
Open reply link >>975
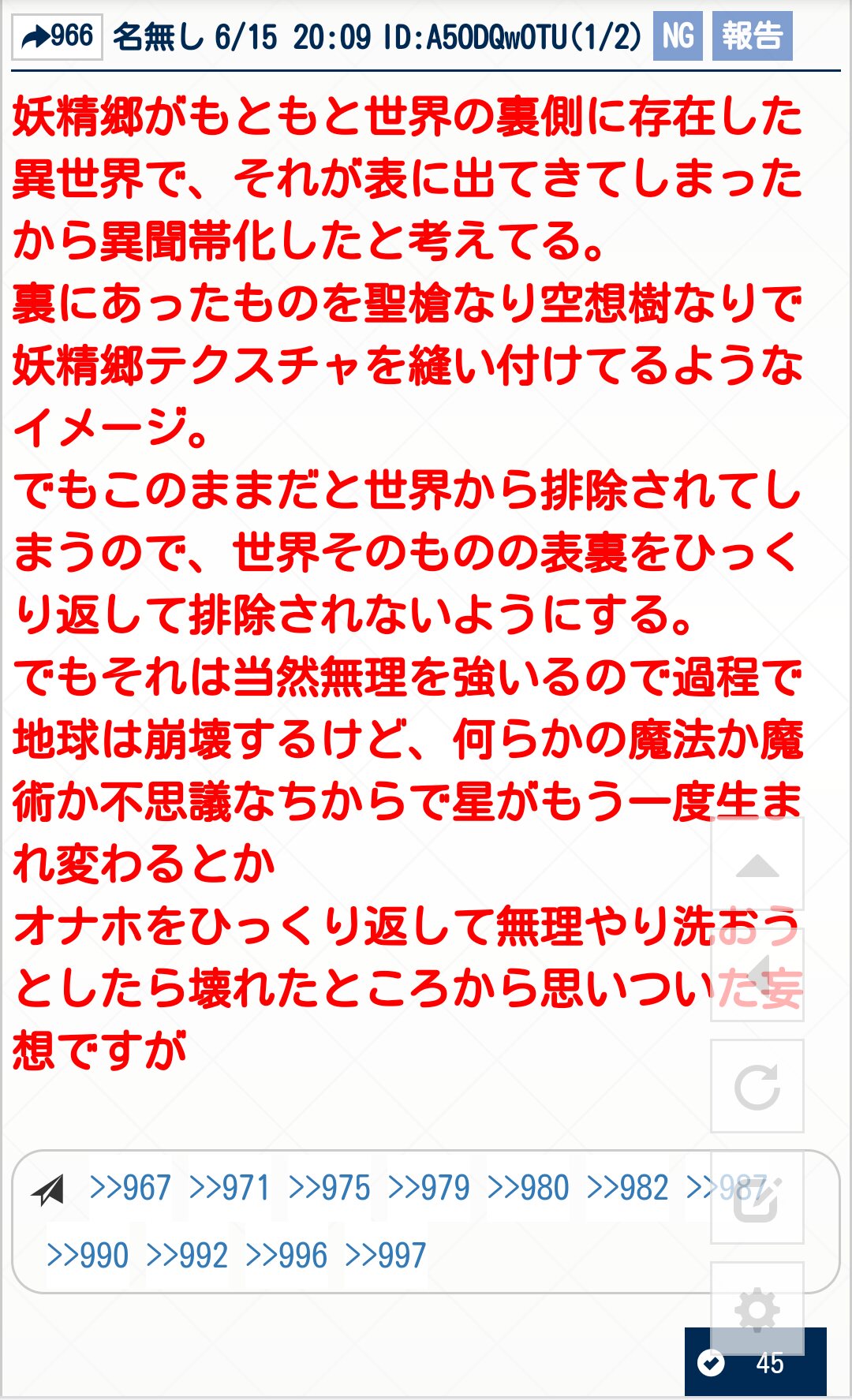(x=329, y=1188)
